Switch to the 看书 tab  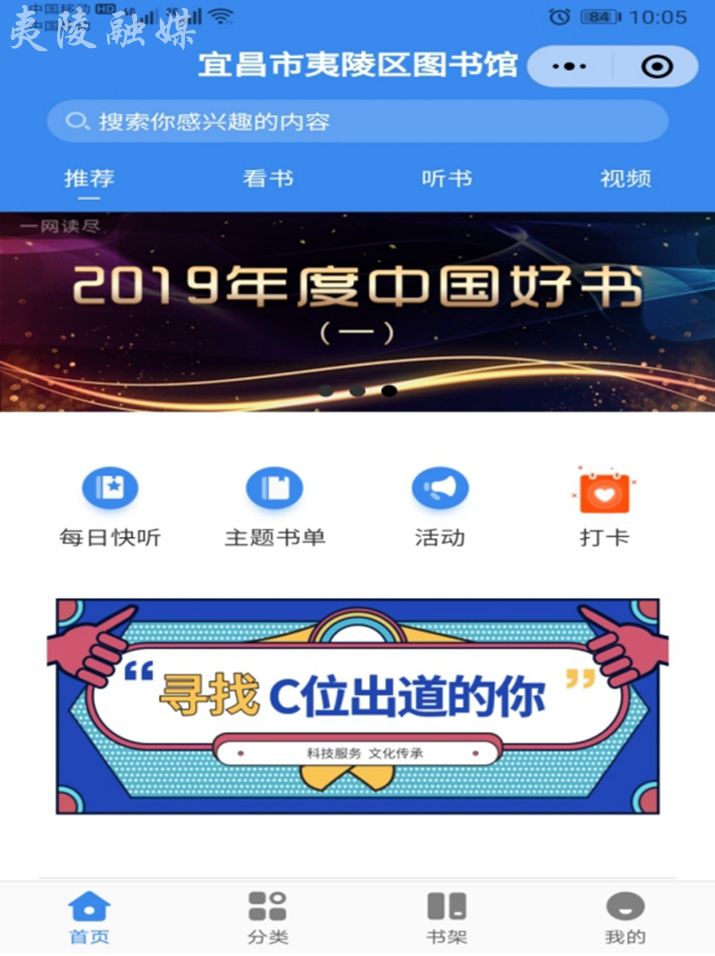(x=268, y=179)
